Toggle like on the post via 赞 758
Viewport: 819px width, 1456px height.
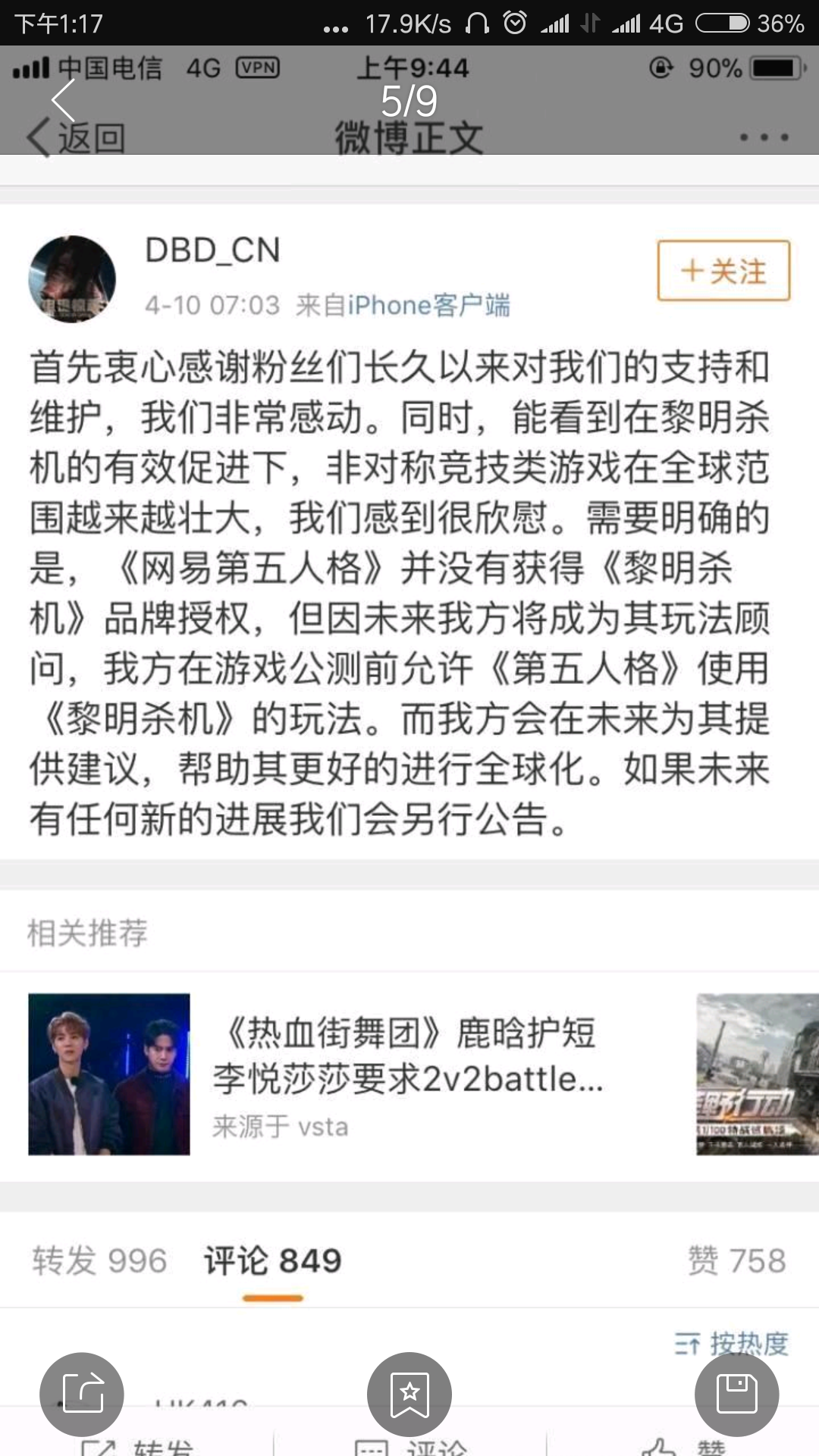[736, 1260]
